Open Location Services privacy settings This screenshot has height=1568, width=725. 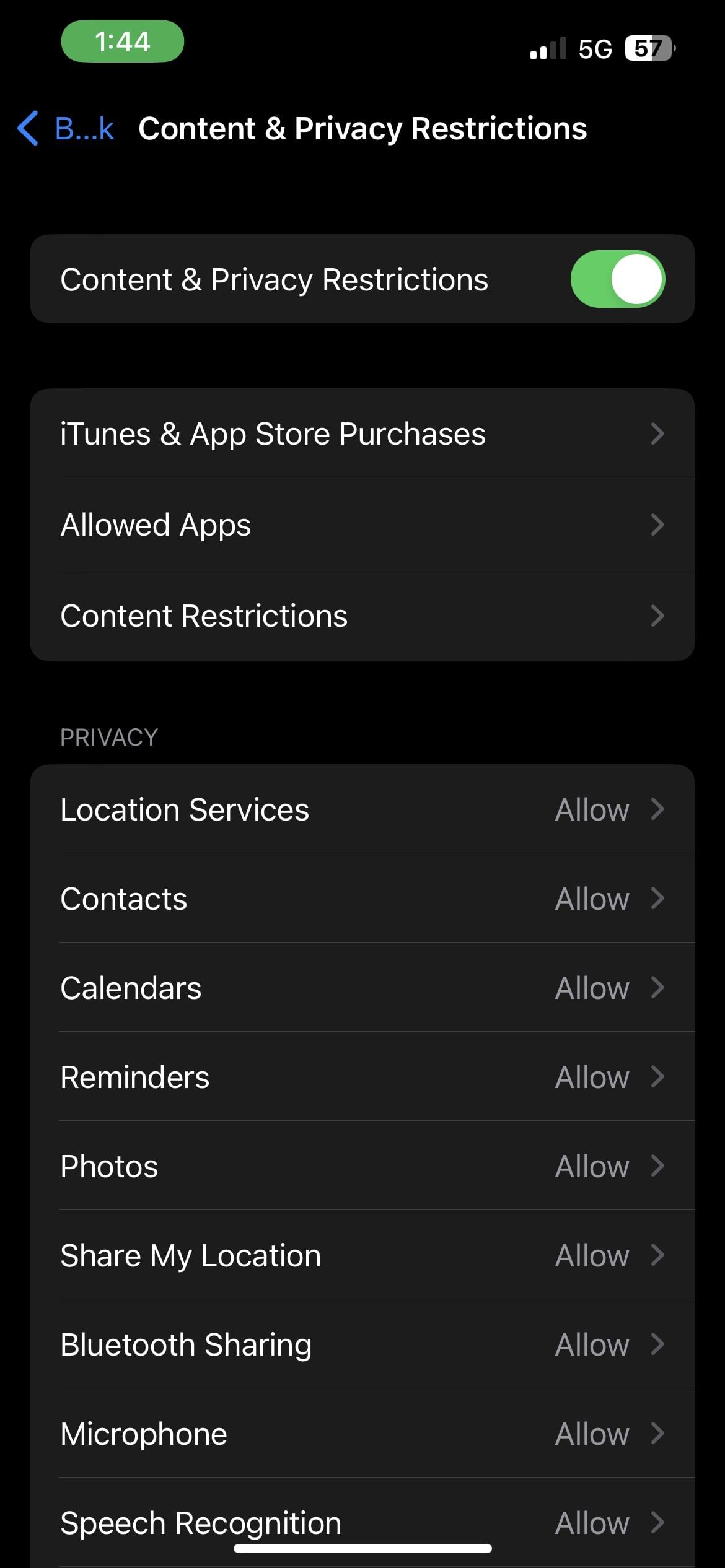coord(362,809)
